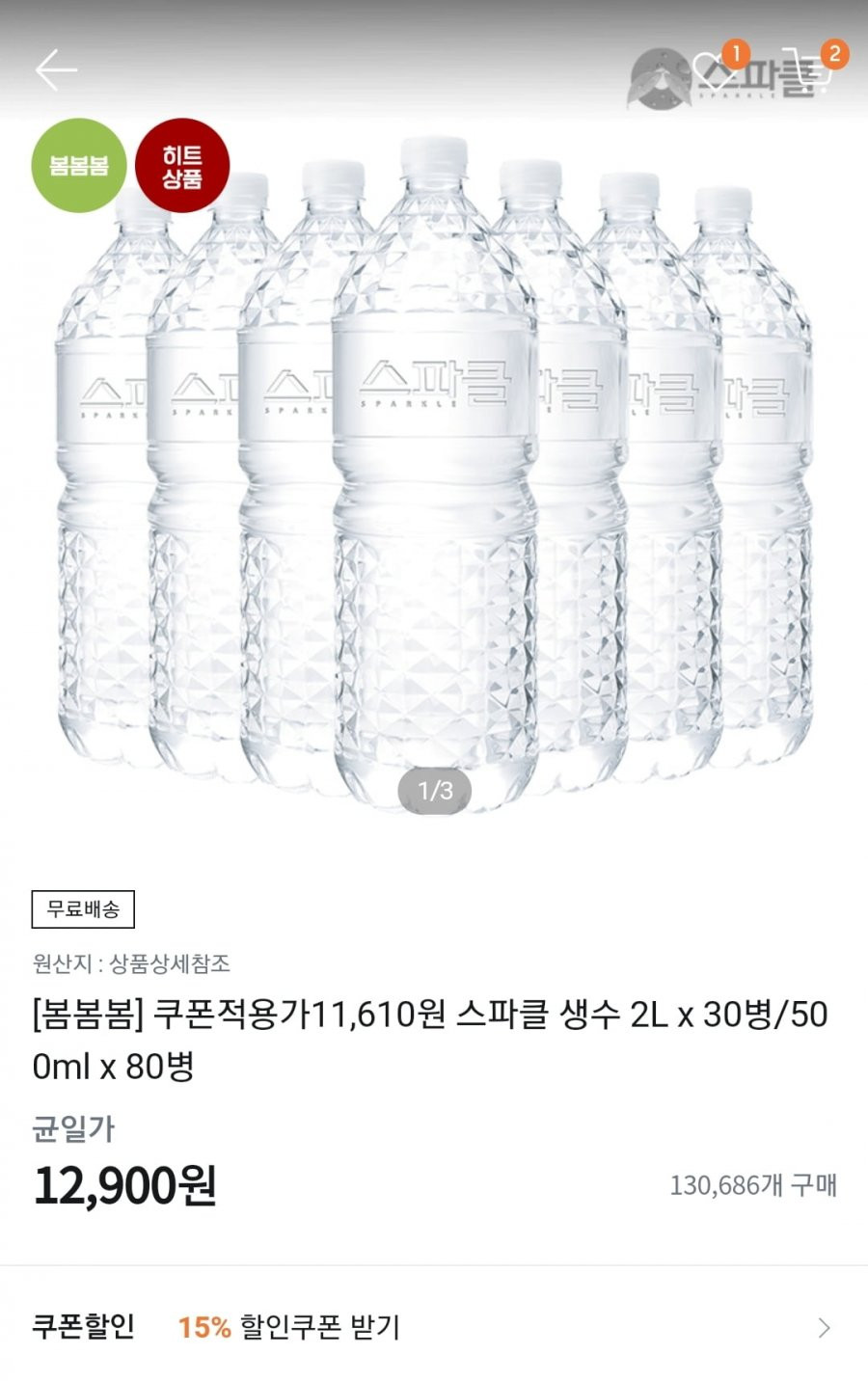
Task: Get the 15% 할인쿠폰
Action: (289, 1327)
